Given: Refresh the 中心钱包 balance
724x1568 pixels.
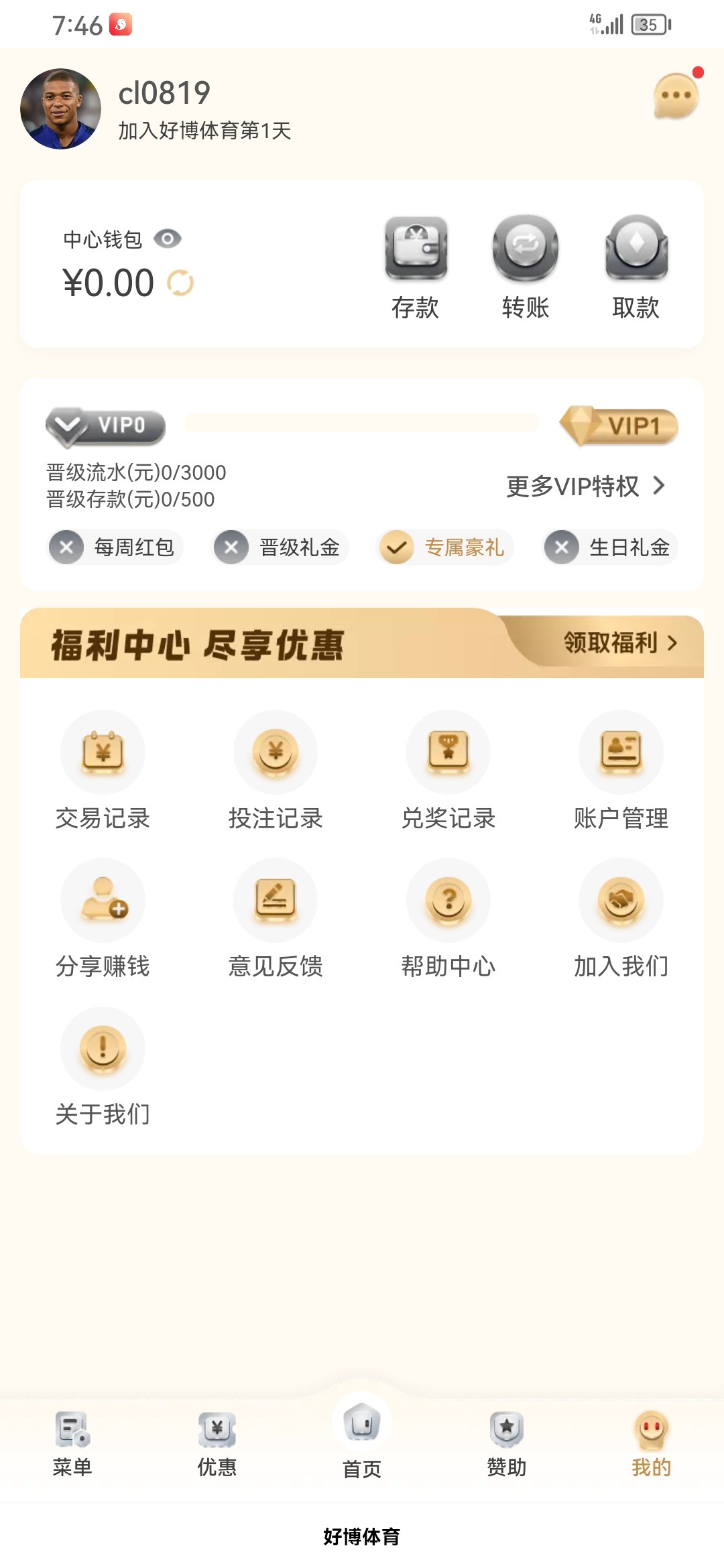Looking at the screenshot, I should click(180, 283).
